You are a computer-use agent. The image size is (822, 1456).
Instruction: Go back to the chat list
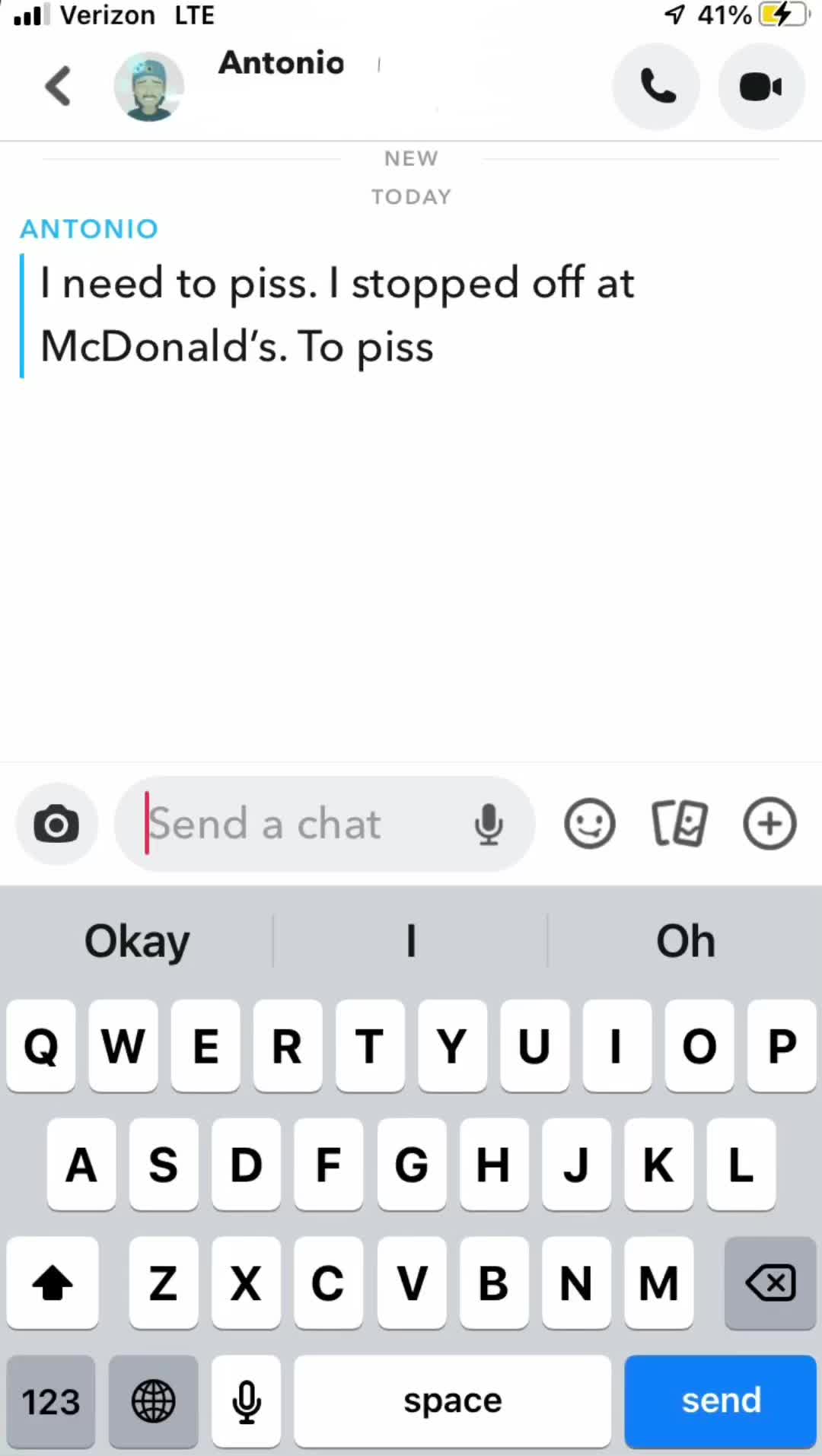[58, 86]
